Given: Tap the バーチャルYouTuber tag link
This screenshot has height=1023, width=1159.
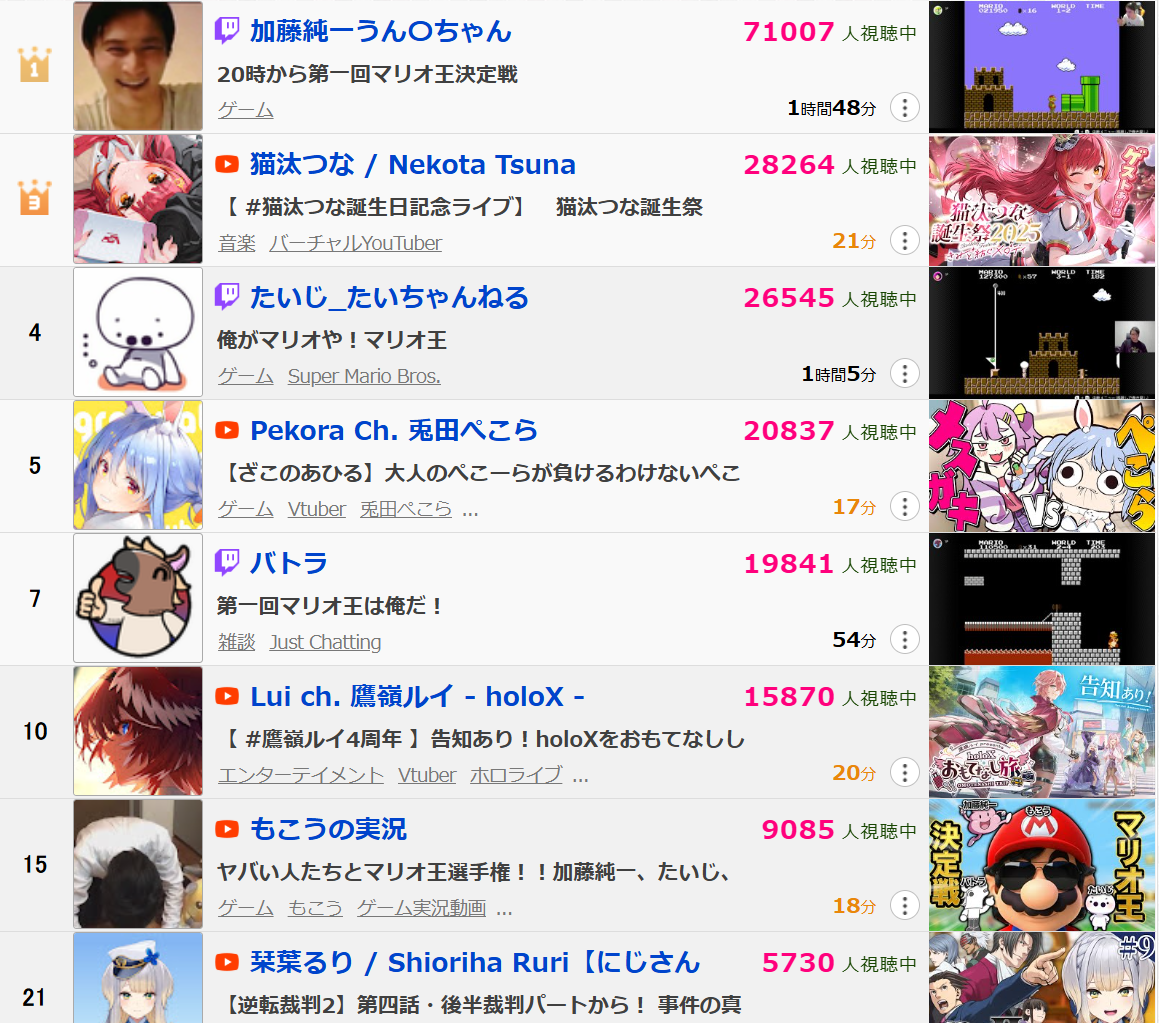Looking at the screenshot, I should tap(355, 243).
